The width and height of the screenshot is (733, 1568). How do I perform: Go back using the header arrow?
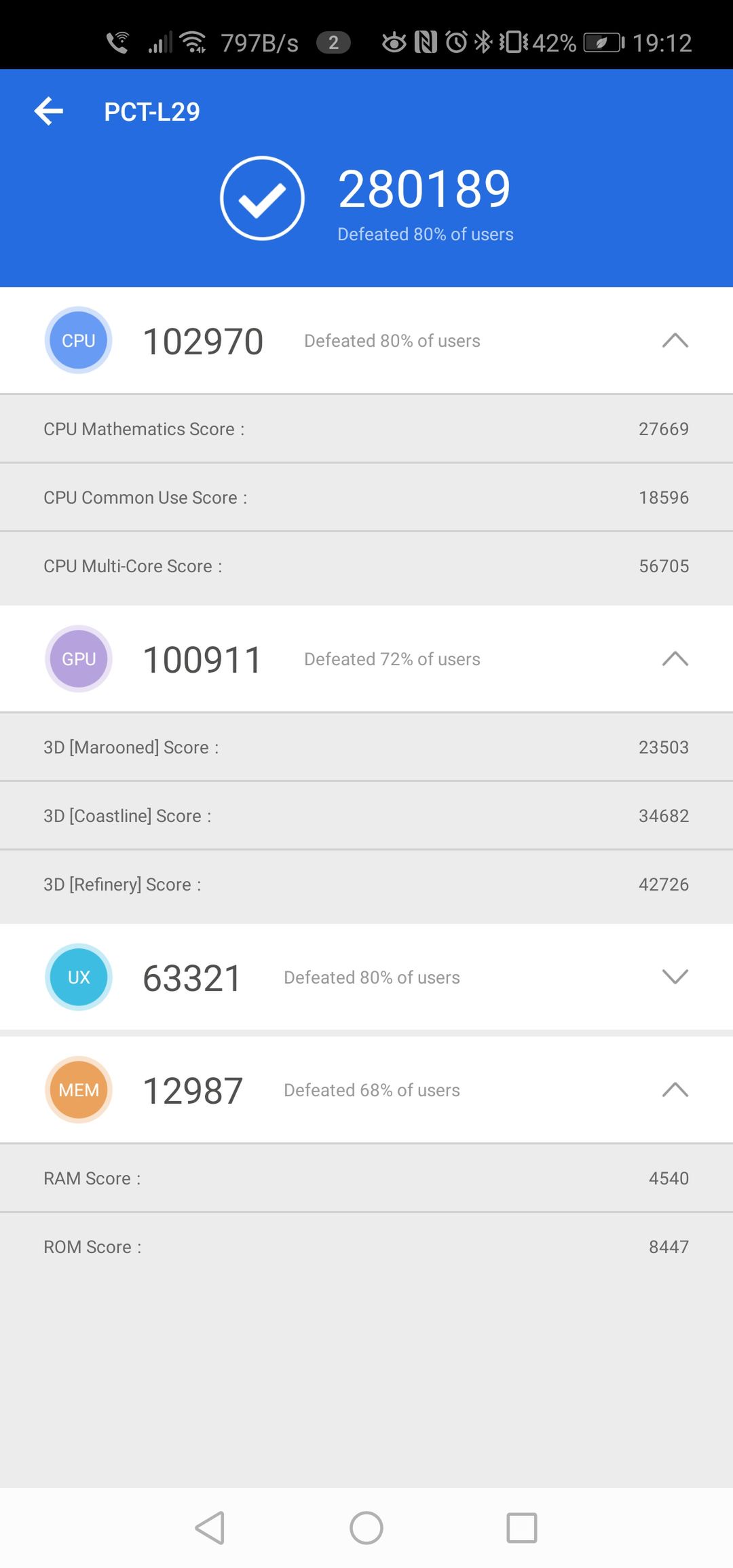pos(49,111)
